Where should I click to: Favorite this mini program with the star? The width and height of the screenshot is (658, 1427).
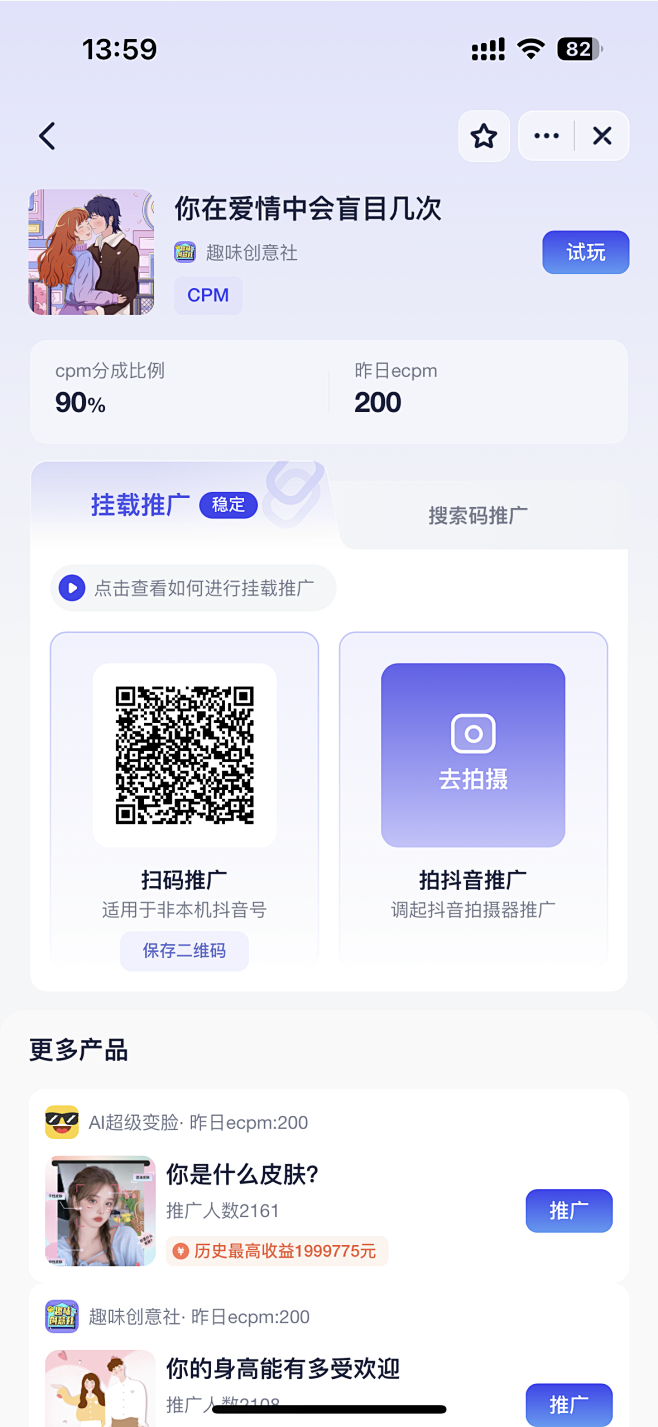pos(484,136)
